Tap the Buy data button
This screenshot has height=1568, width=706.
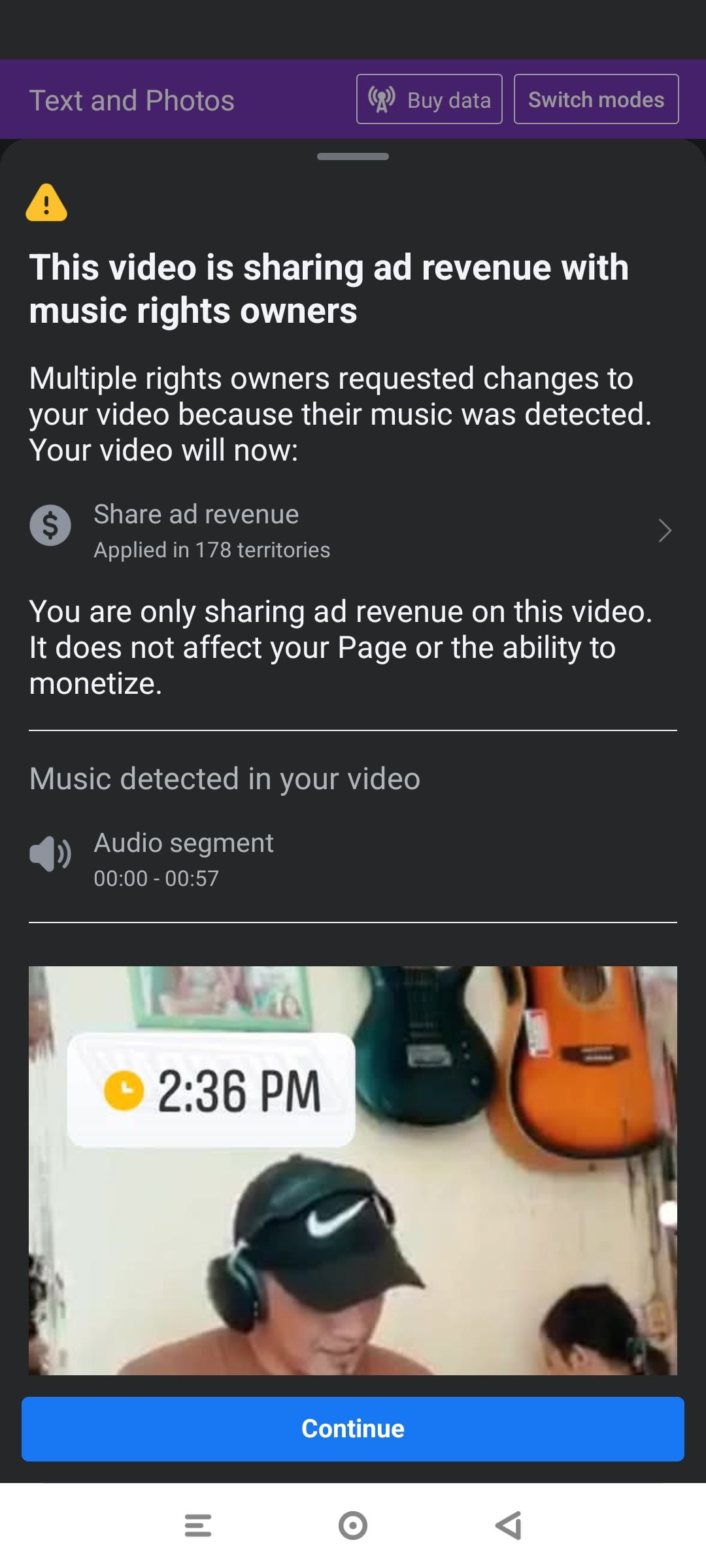[x=429, y=99]
